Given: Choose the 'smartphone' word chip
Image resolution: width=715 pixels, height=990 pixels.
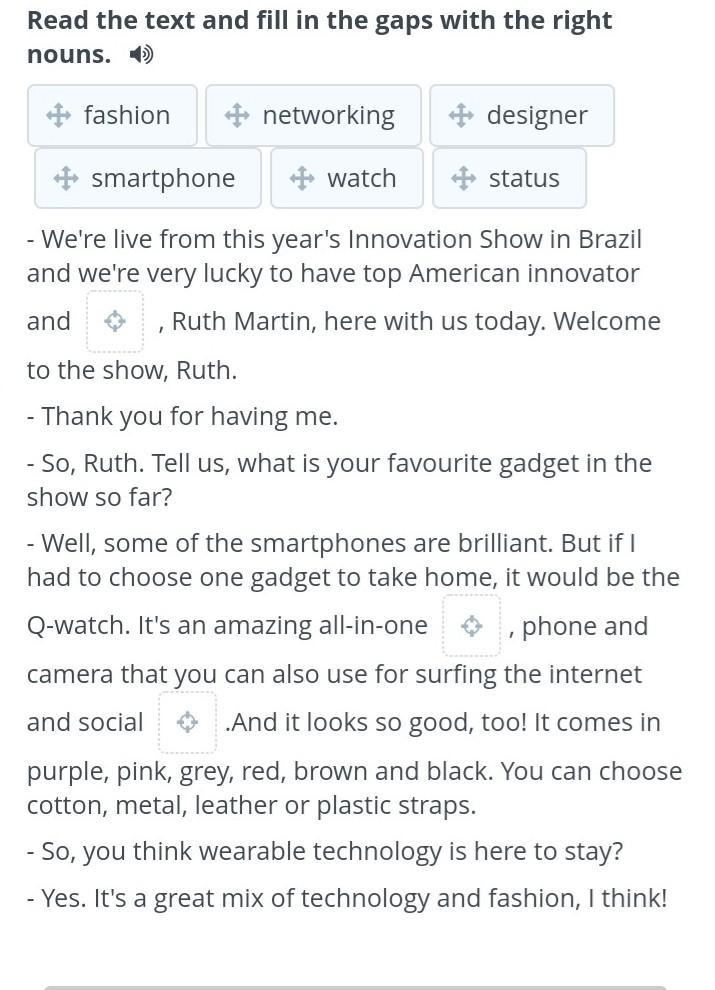Looking at the screenshot, I should (x=148, y=179).
